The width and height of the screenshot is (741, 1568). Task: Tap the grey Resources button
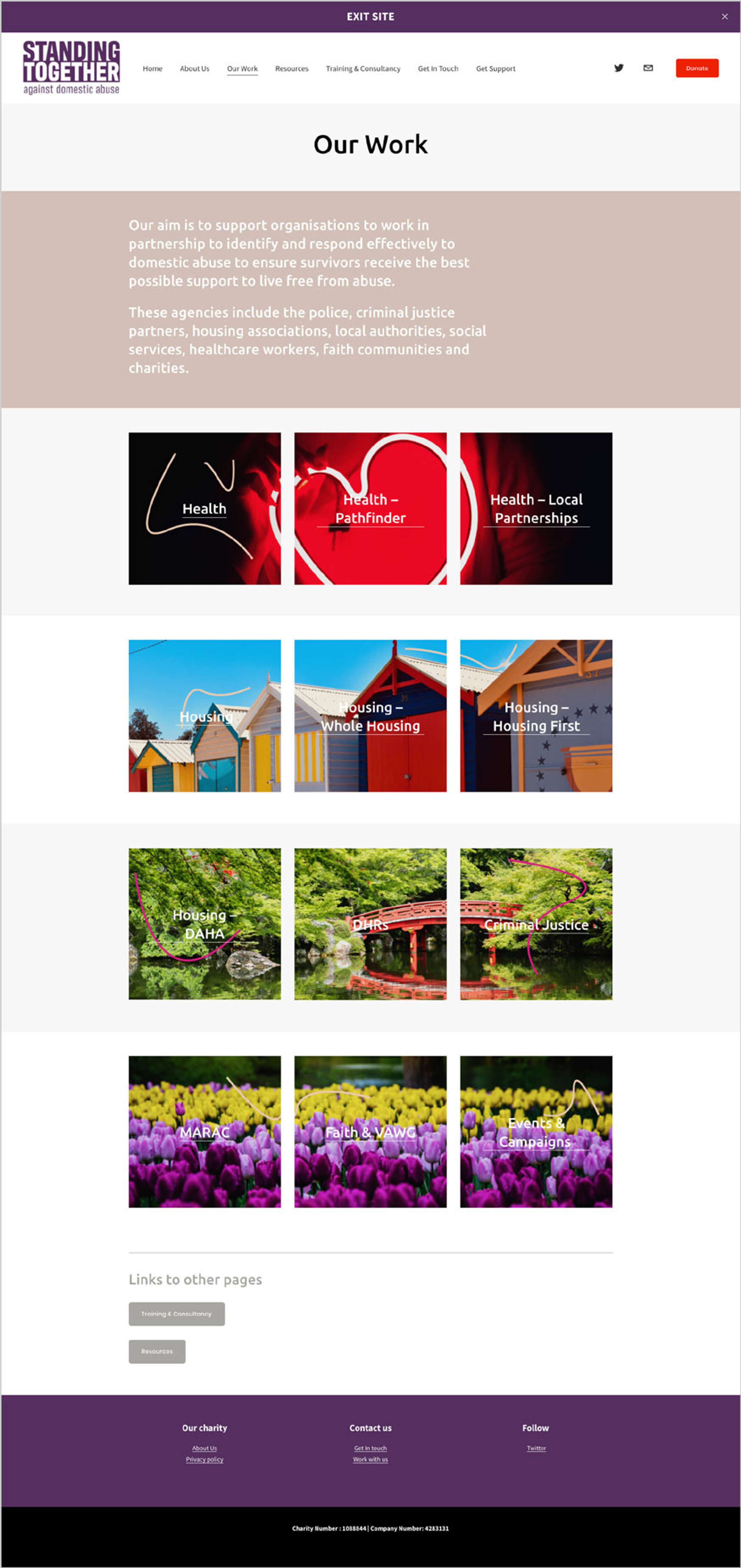(157, 1351)
